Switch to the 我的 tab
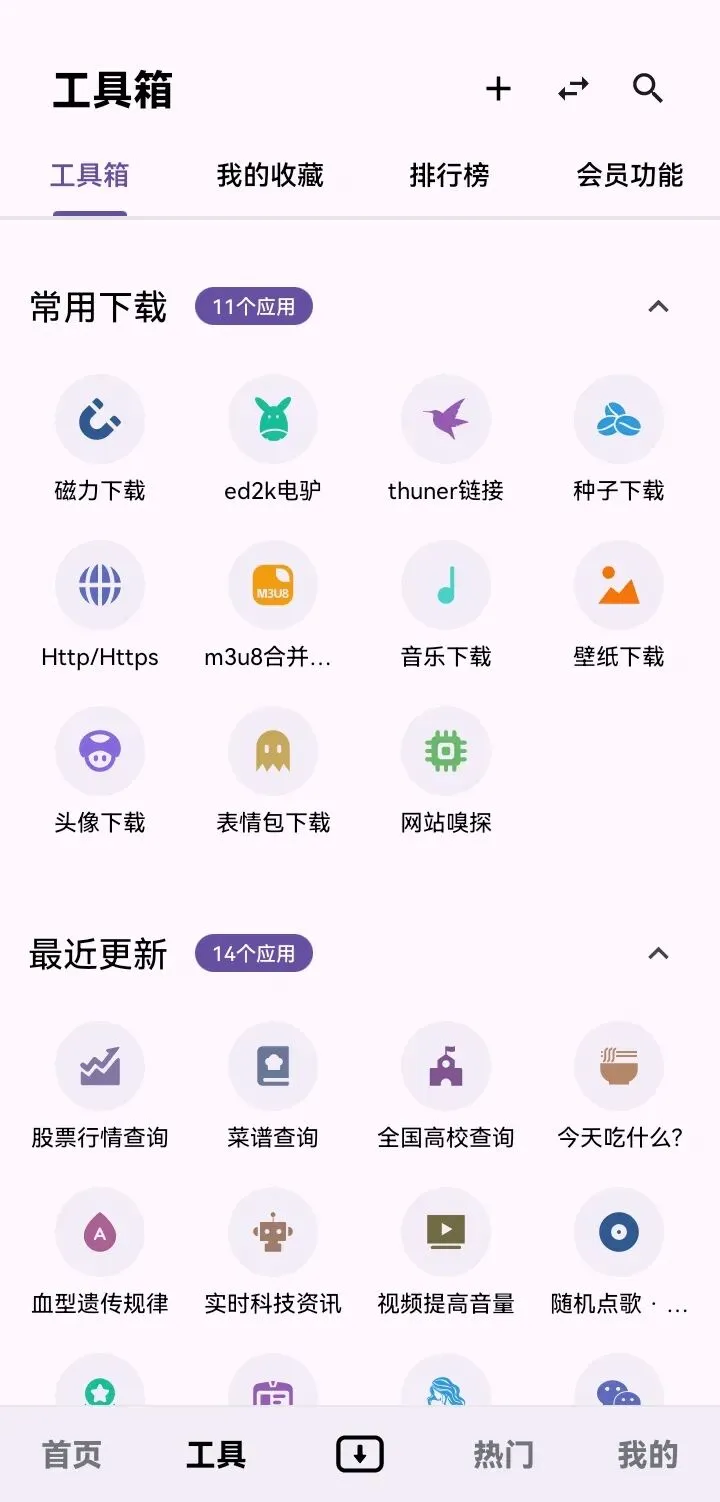720x1502 pixels. coord(648,1455)
